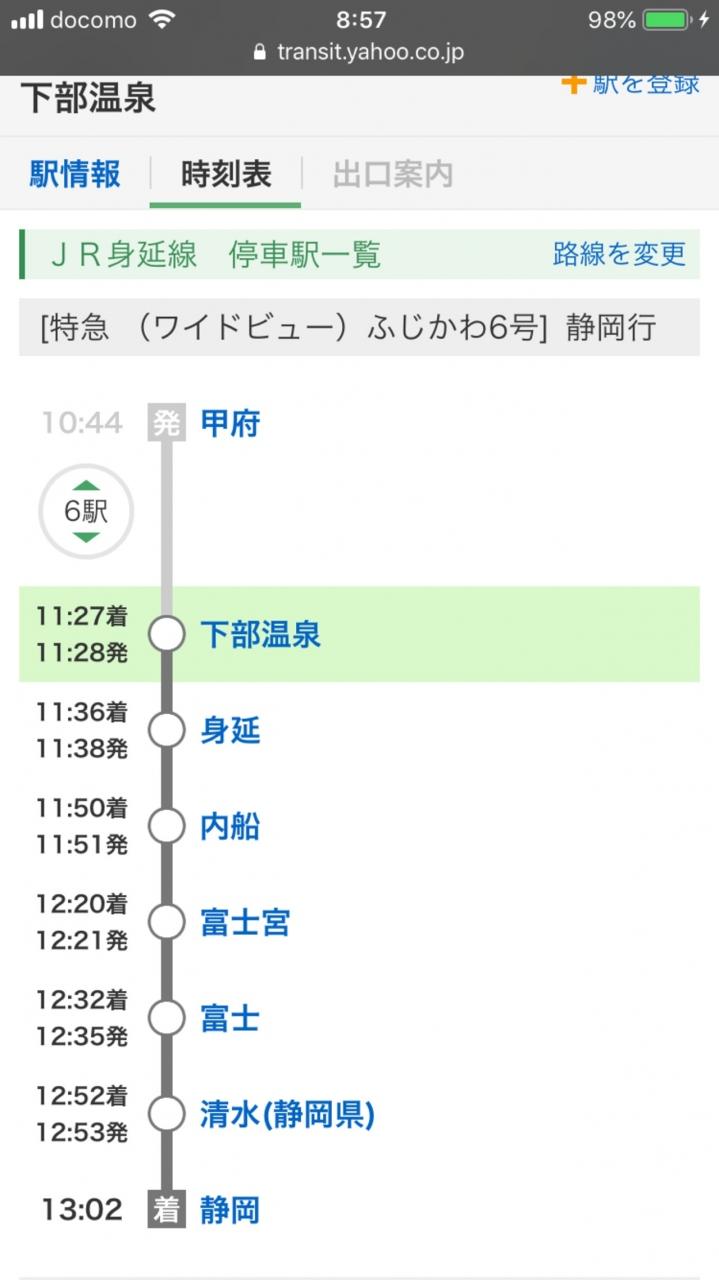Screen dimensions: 719x1280
Task: Register this station with 駅を登録
Action: click(x=633, y=84)
